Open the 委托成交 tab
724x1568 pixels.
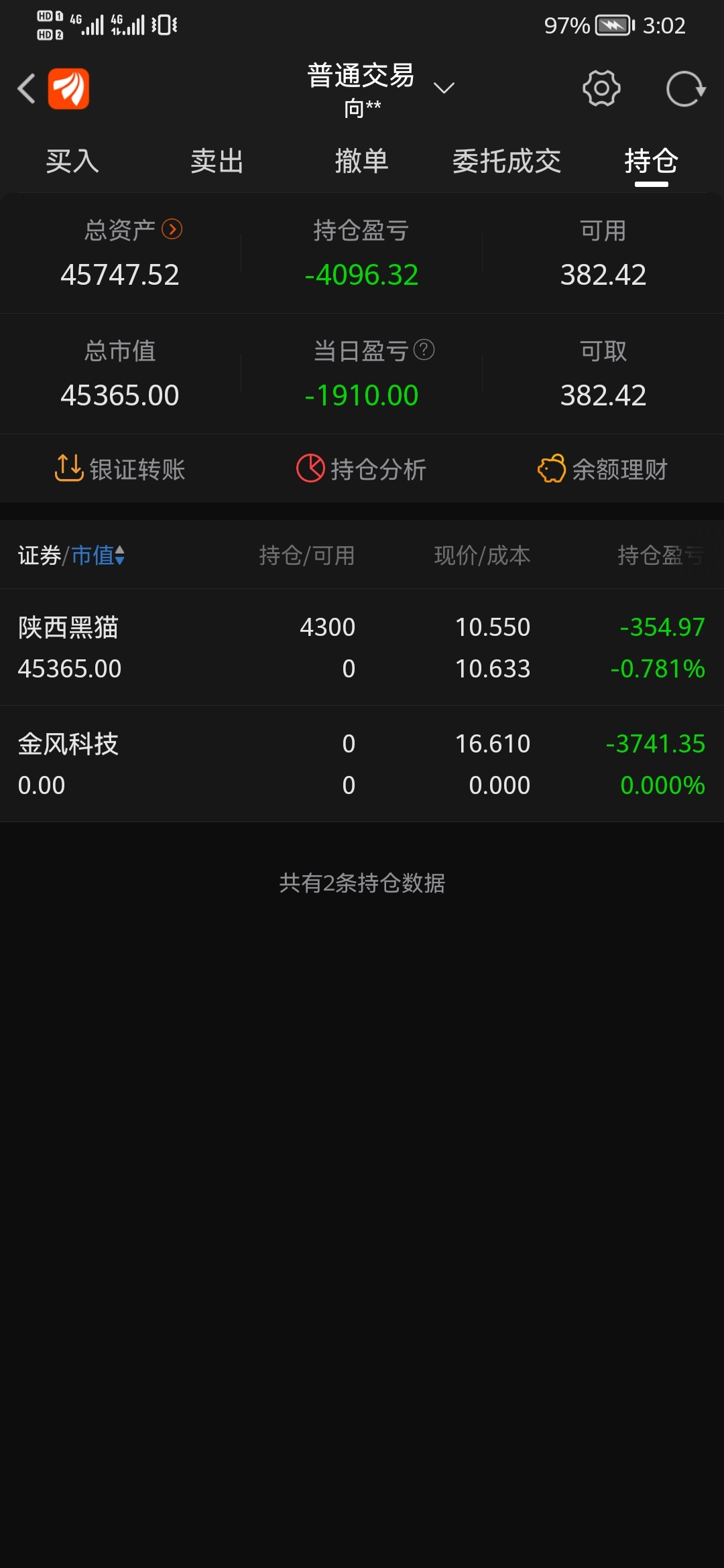tap(507, 161)
